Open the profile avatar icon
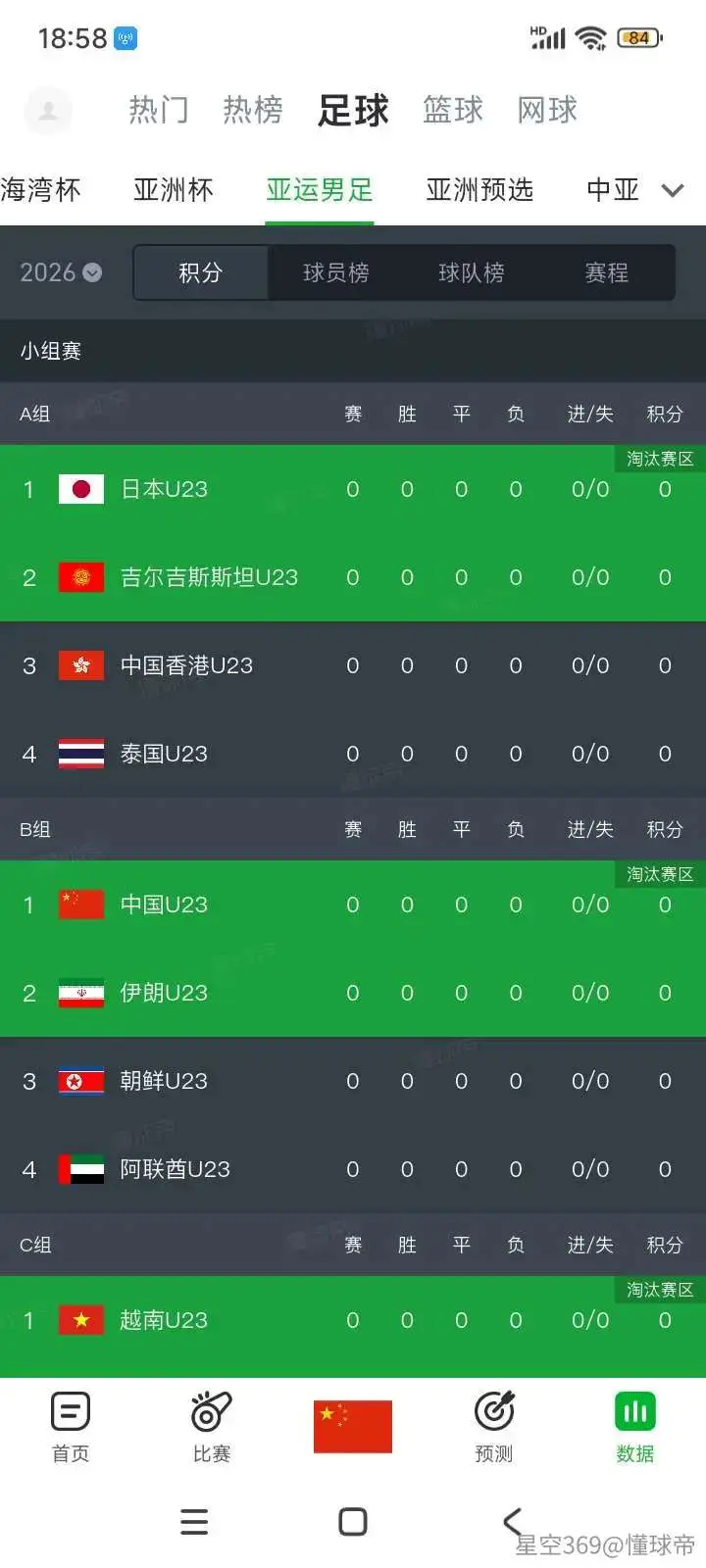 pyautogui.click(x=48, y=111)
